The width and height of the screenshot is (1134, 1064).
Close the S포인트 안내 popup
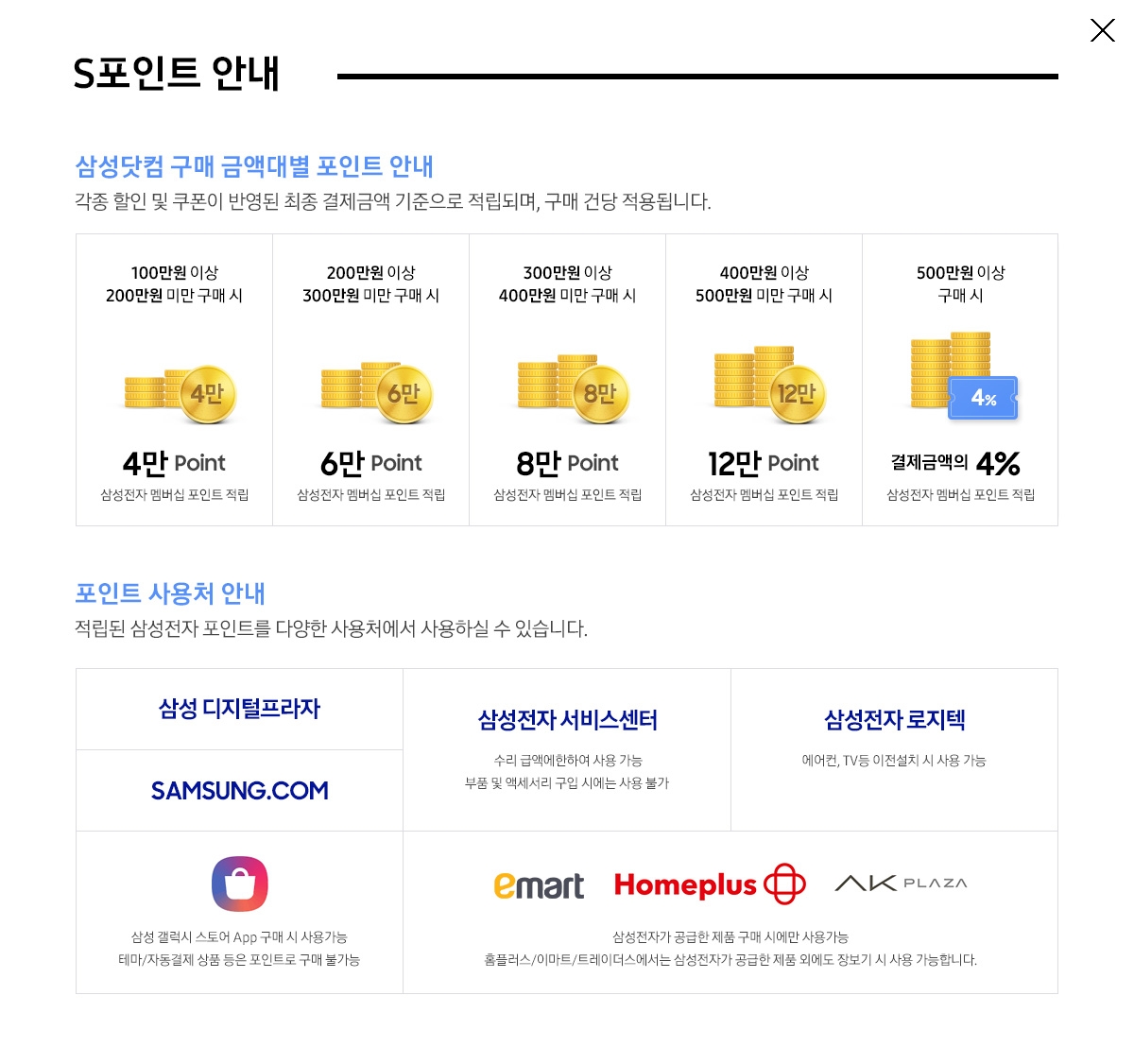(1102, 30)
